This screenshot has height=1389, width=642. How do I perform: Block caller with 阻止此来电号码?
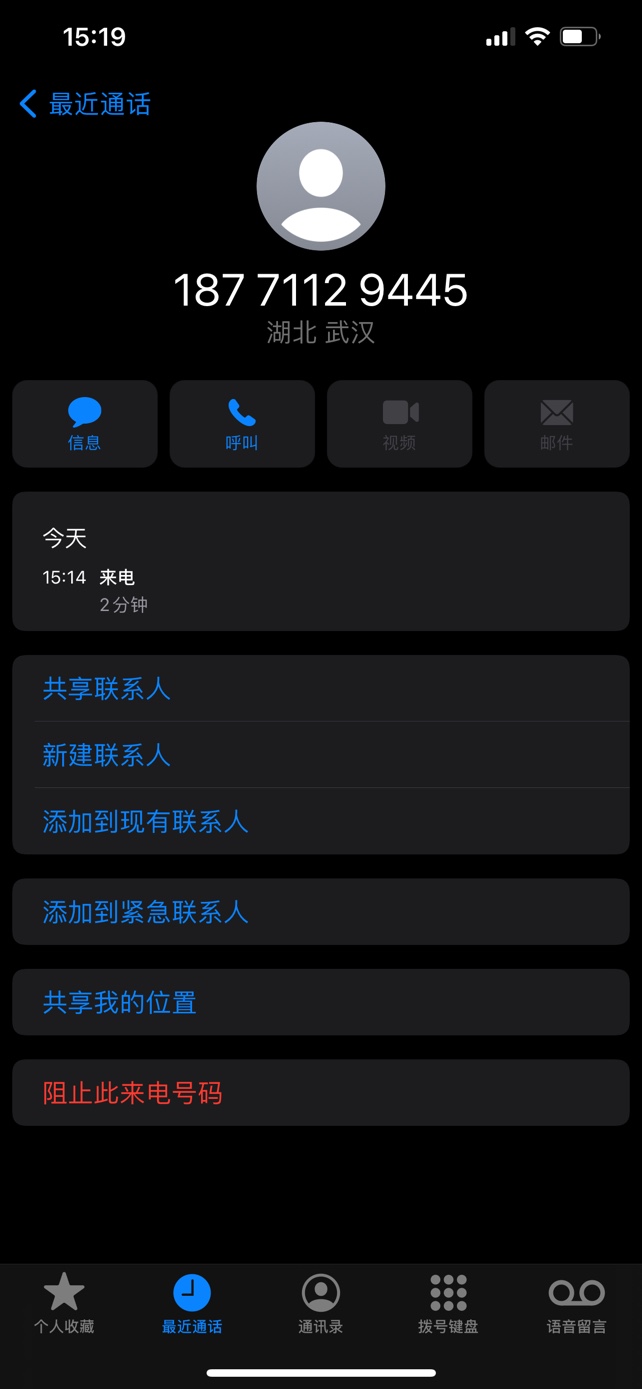click(132, 1093)
